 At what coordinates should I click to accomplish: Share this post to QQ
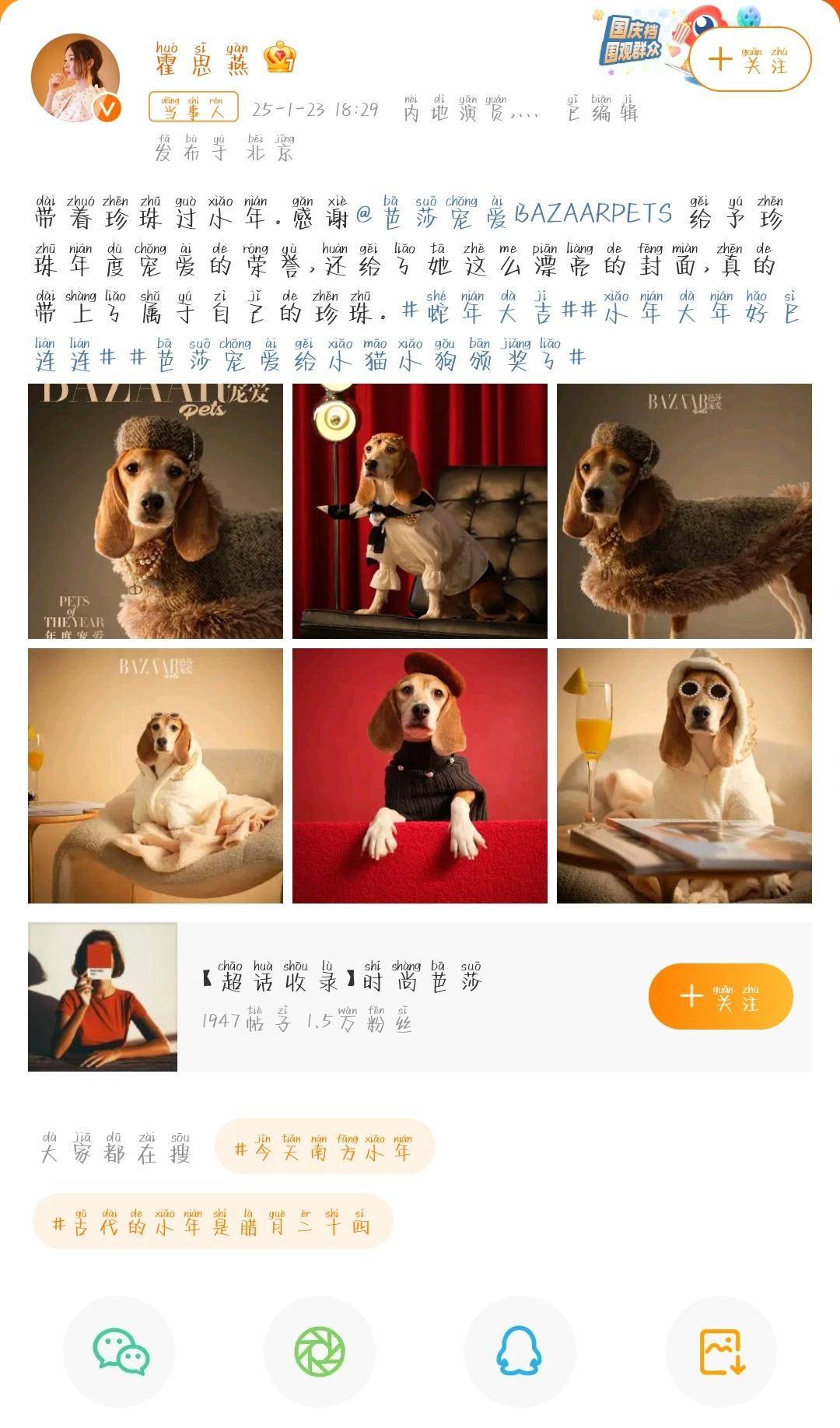click(520, 1350)
